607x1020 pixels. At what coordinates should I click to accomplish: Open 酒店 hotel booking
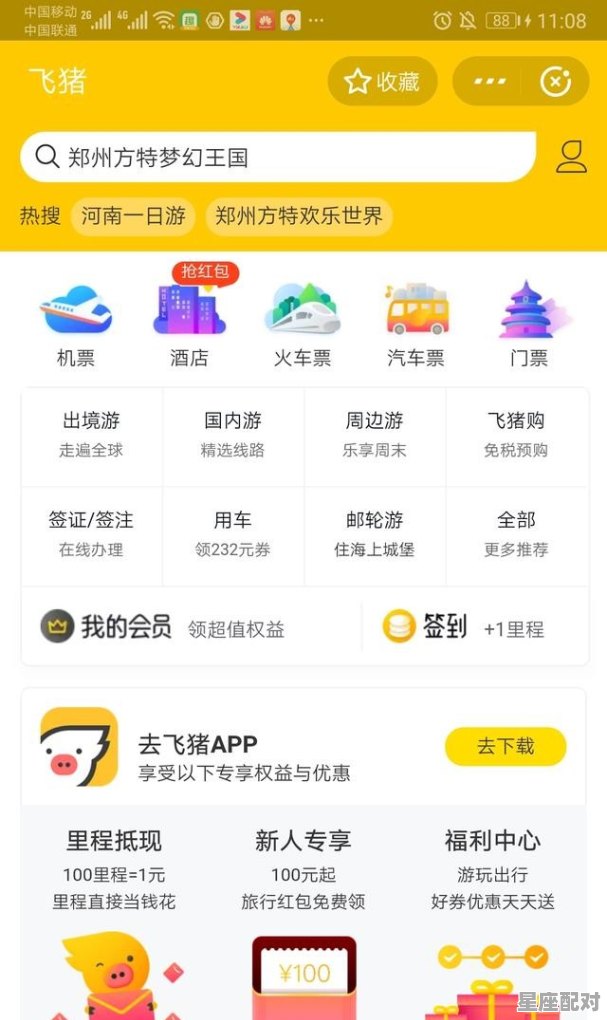[x=189, y=323]
